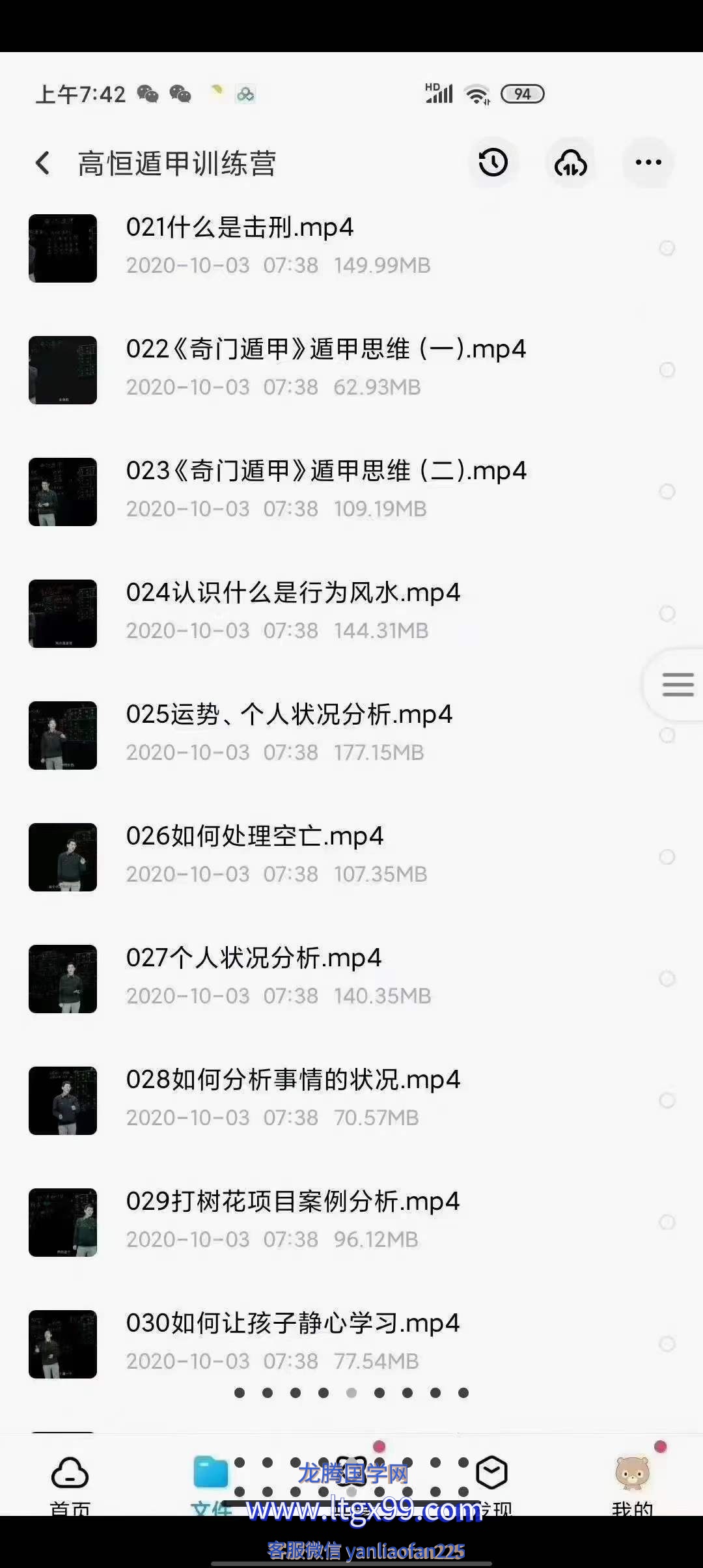This screenshot has width=703, height=1568.
Task: Play 030如何让孩子静心学习.mp4
Action: tap(293, 1324)
